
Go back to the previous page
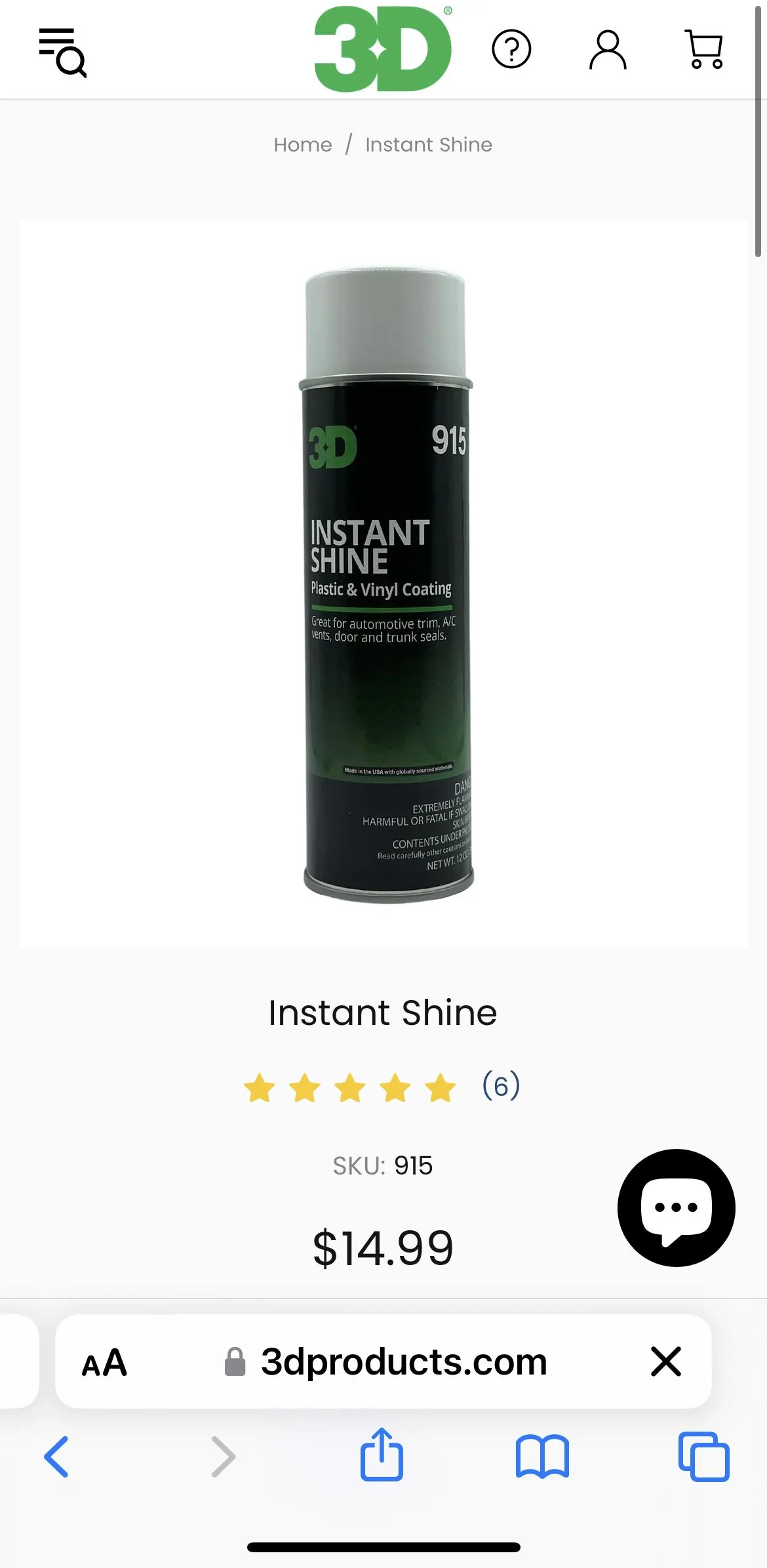[56, 1457]
